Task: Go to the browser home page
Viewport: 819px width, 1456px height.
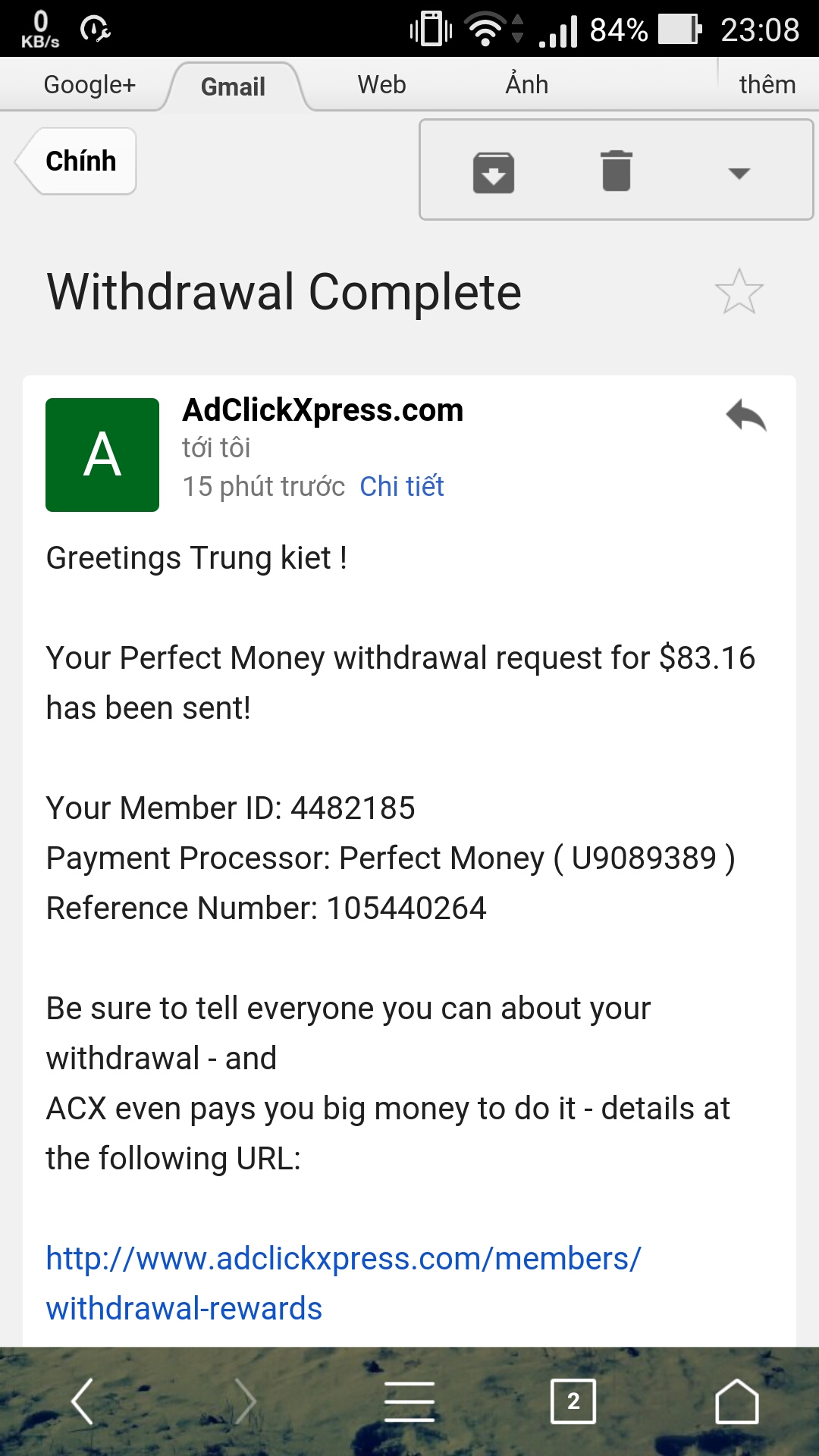Action: pos(737,1401)
